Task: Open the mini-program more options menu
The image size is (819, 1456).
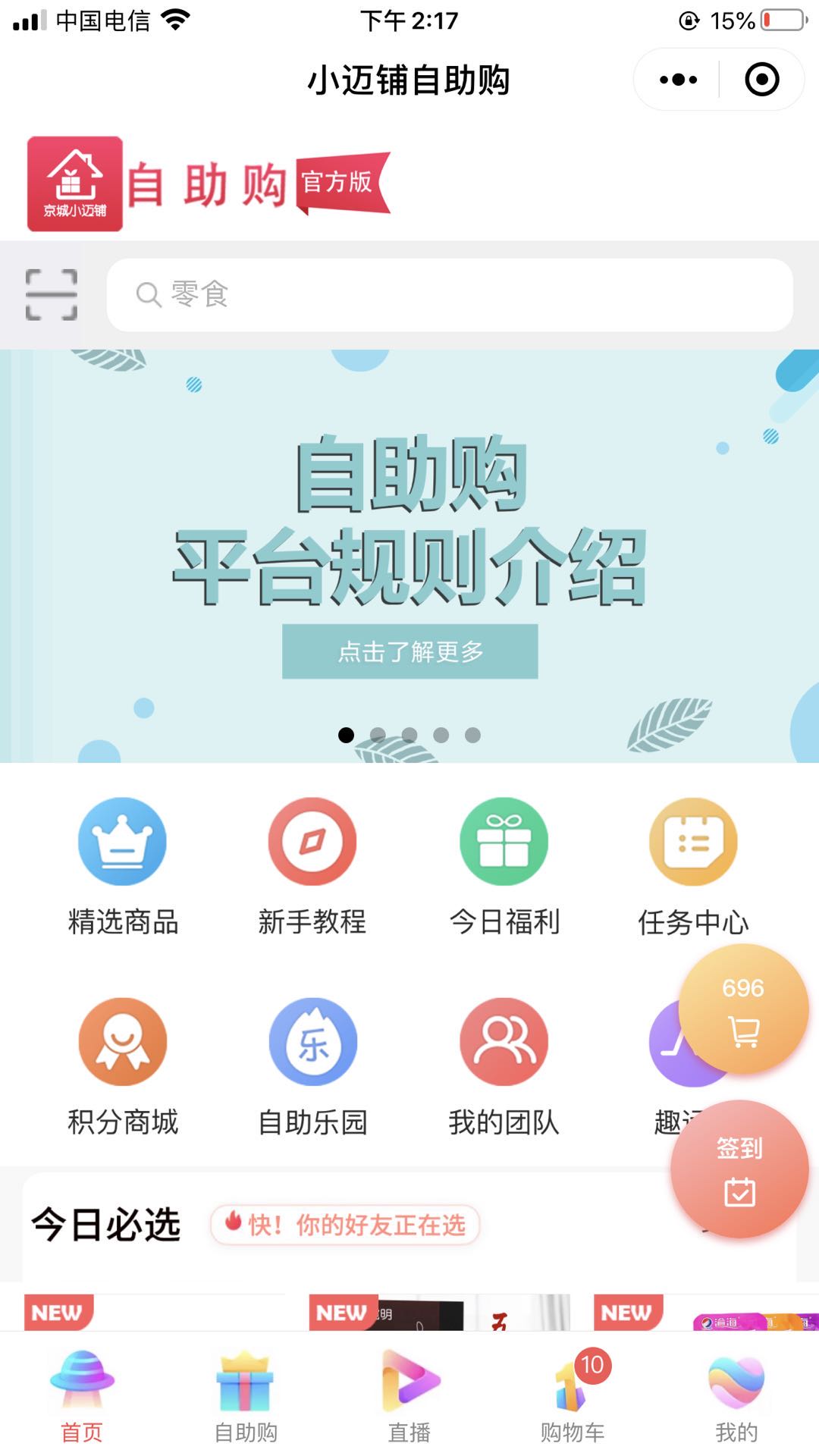Action: 678,80
